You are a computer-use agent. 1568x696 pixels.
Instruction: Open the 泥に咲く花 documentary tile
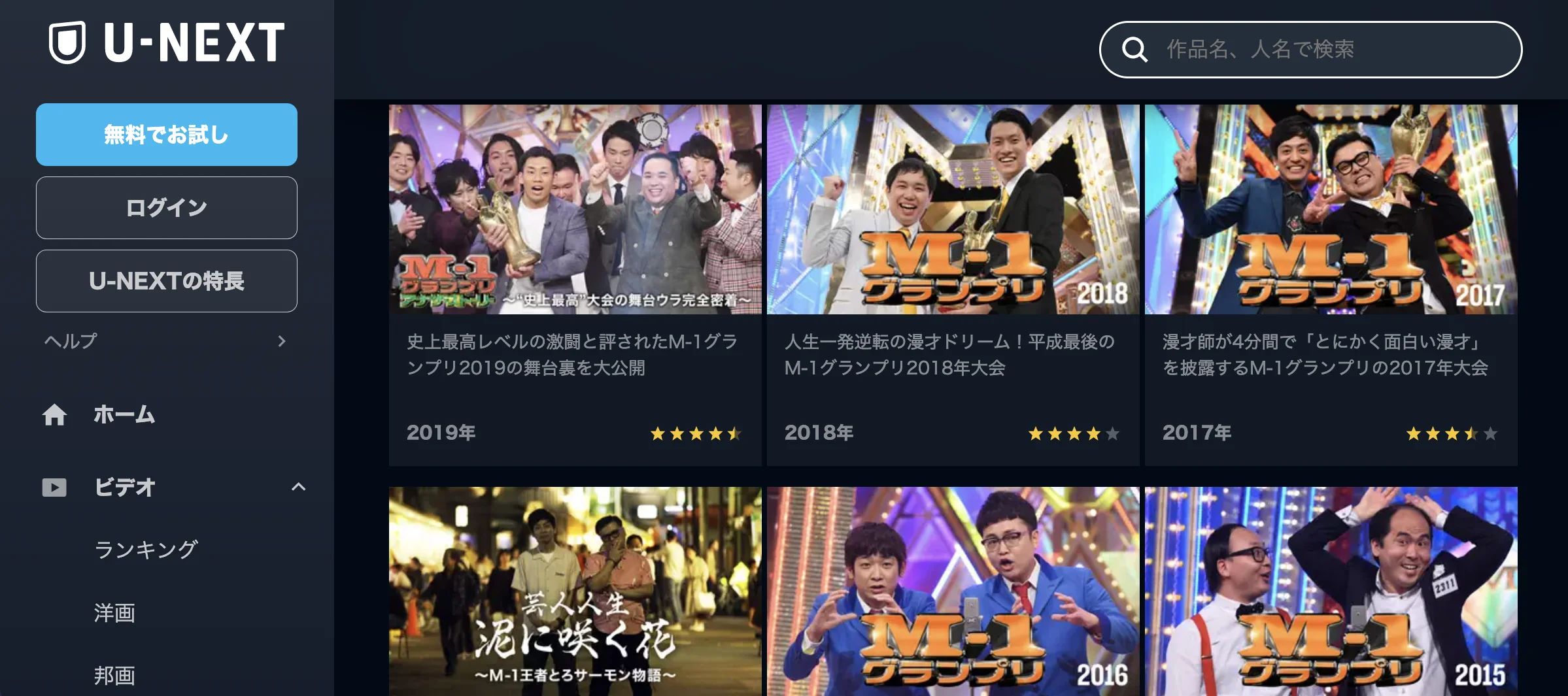[575, 591]
